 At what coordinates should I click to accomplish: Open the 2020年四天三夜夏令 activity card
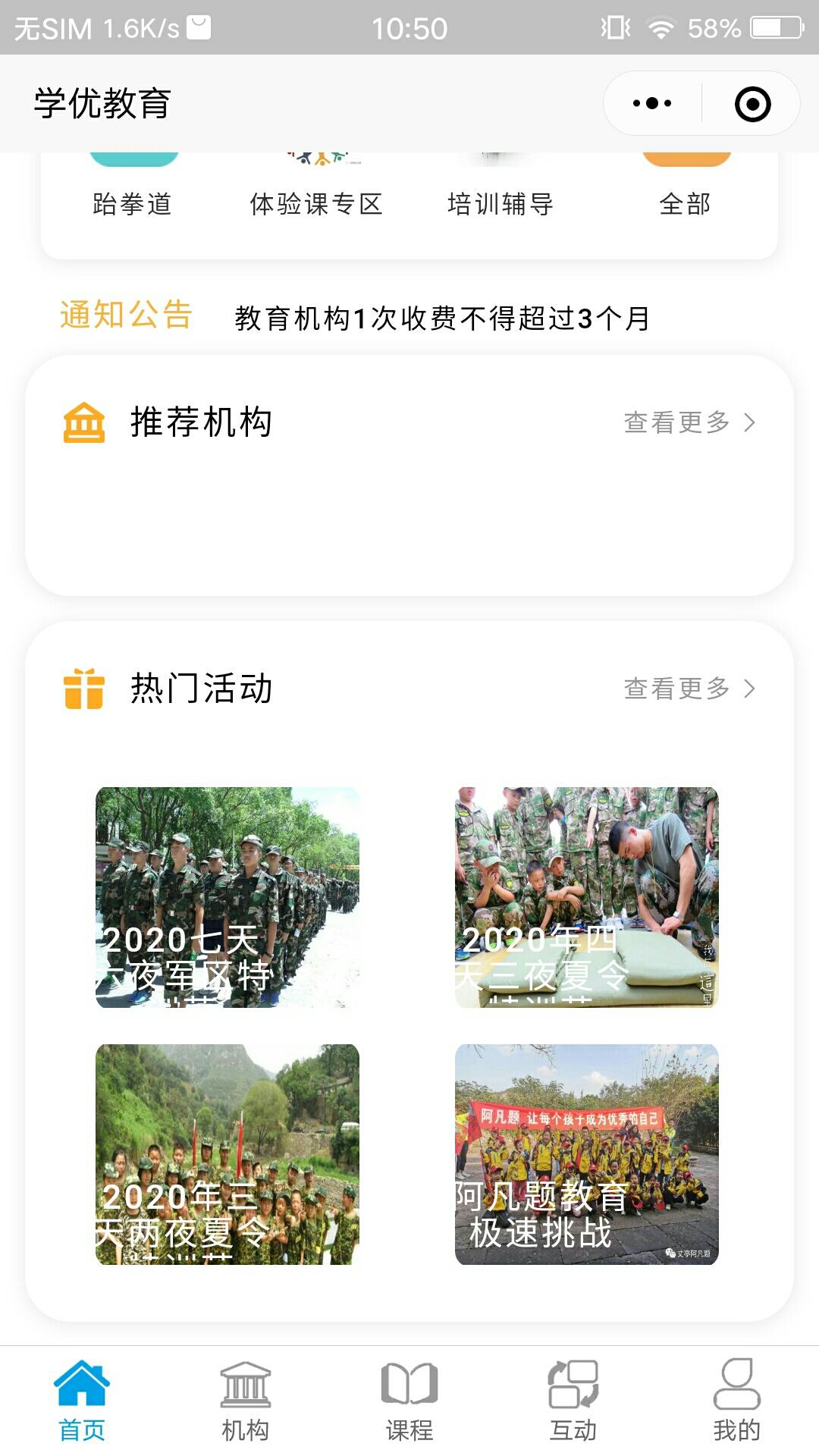tap(586, 897)
